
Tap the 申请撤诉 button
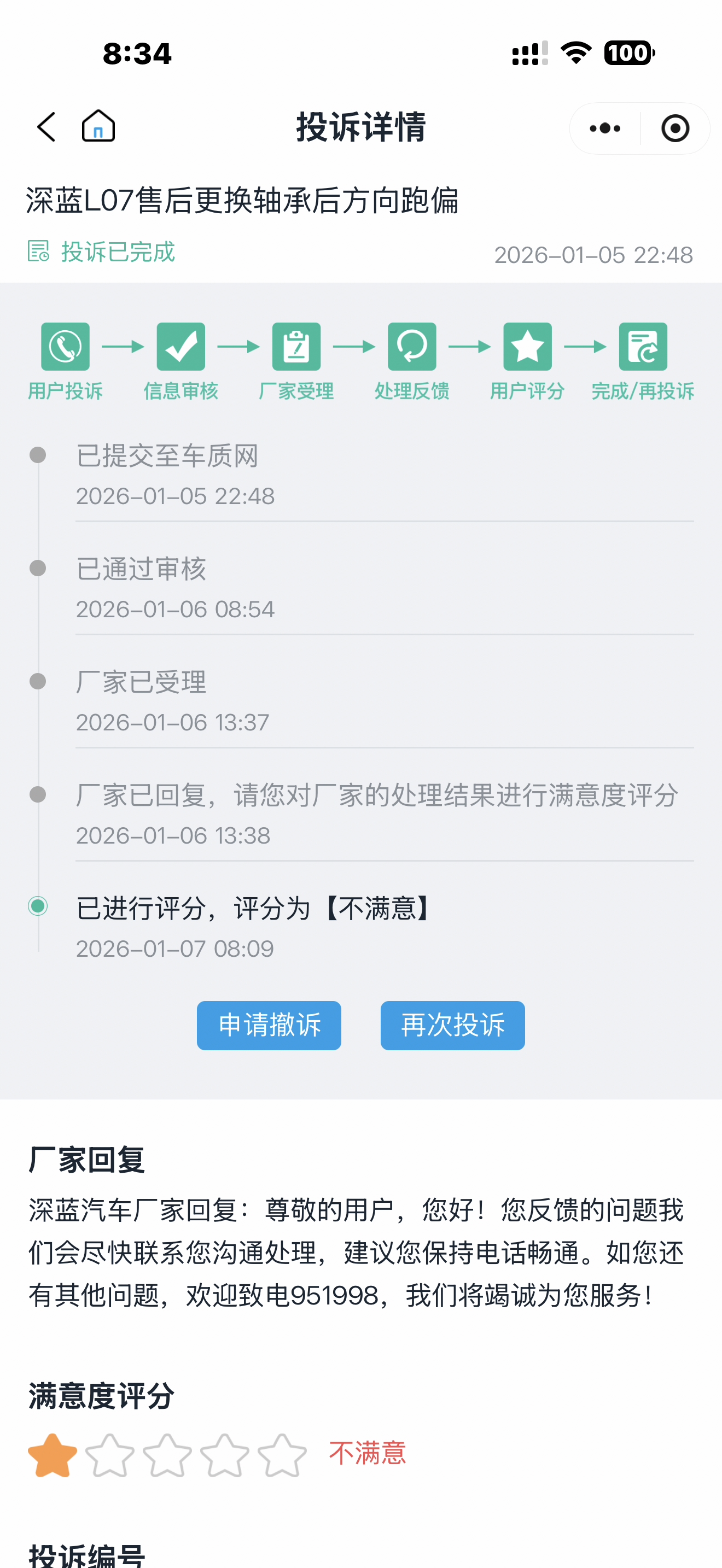click(269, 1025)
